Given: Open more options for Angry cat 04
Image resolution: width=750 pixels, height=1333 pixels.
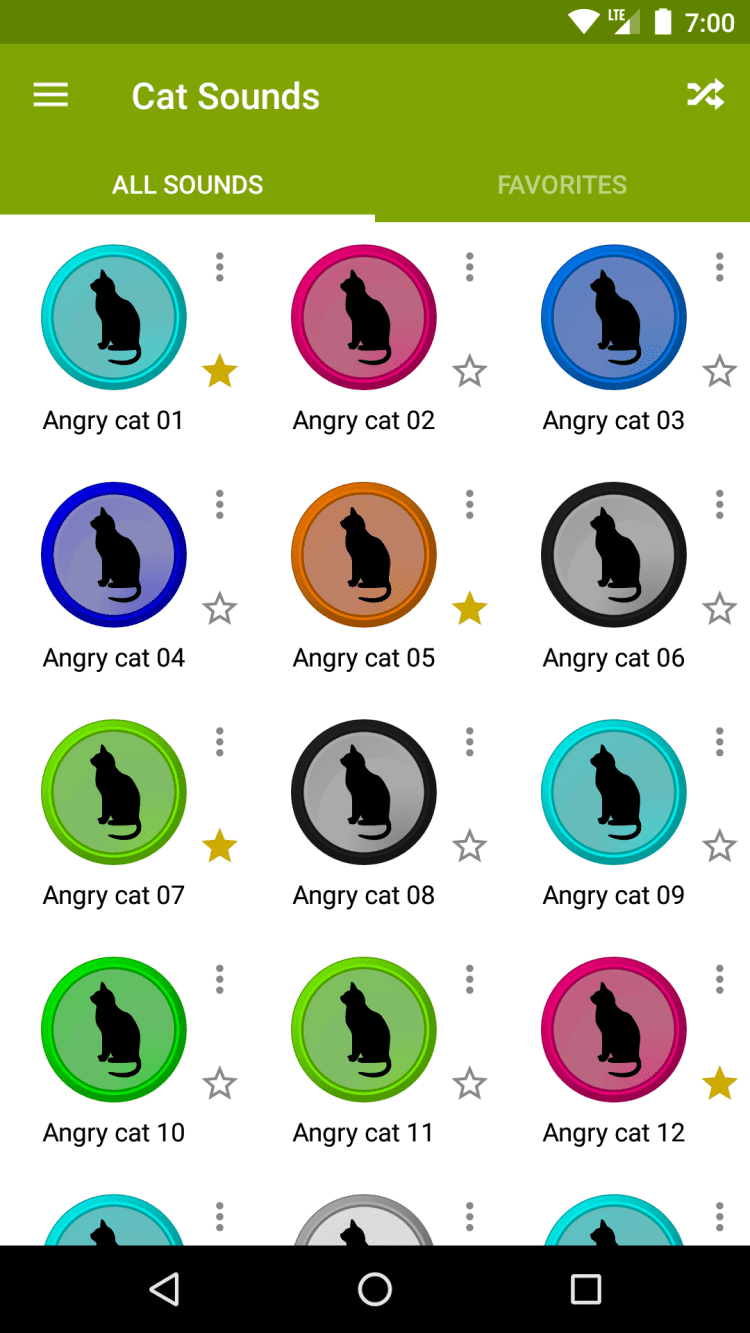Looking at the screenshot, I should pos(220,504).
